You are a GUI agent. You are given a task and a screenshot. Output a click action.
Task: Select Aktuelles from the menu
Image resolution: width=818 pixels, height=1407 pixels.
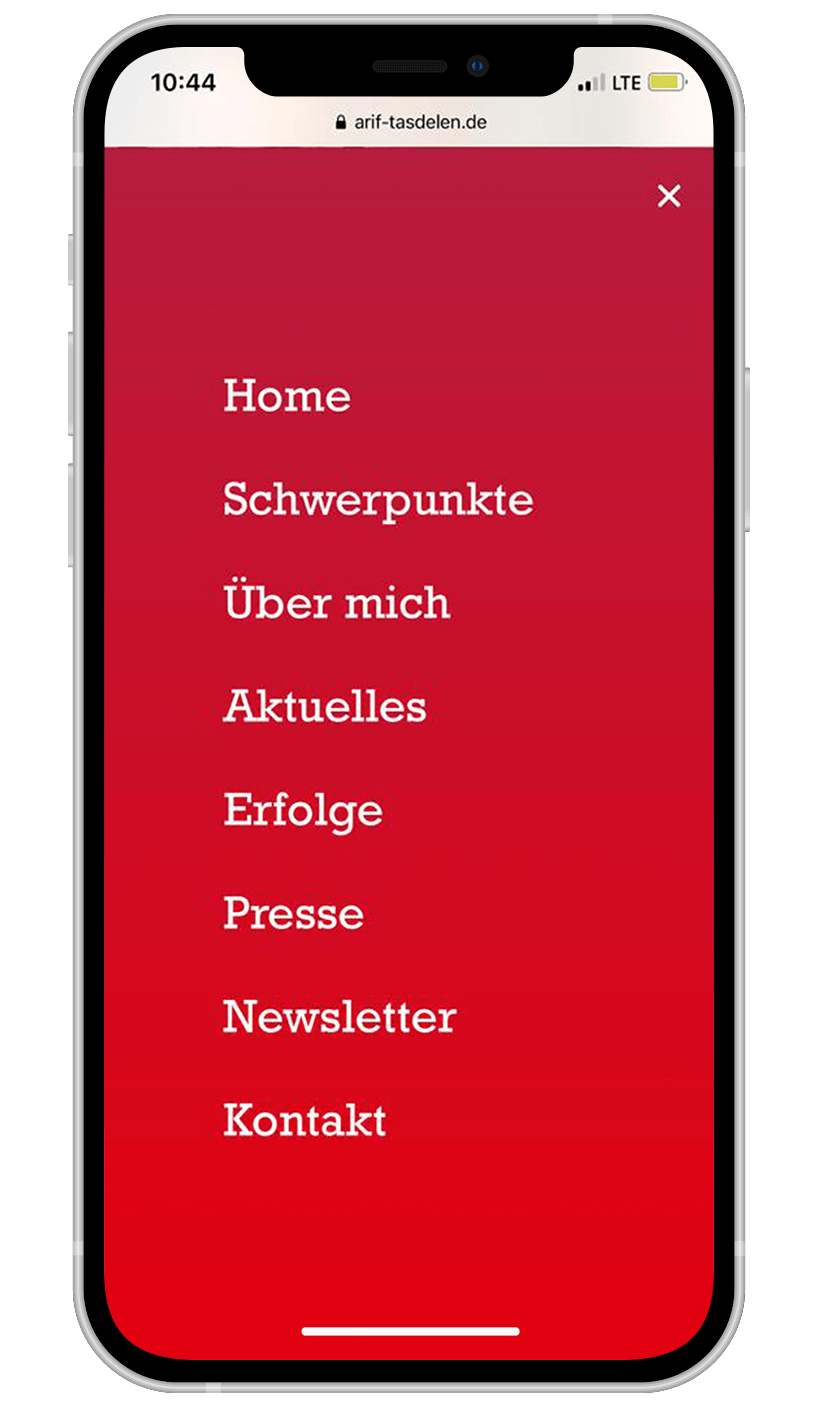click(325, 706)
